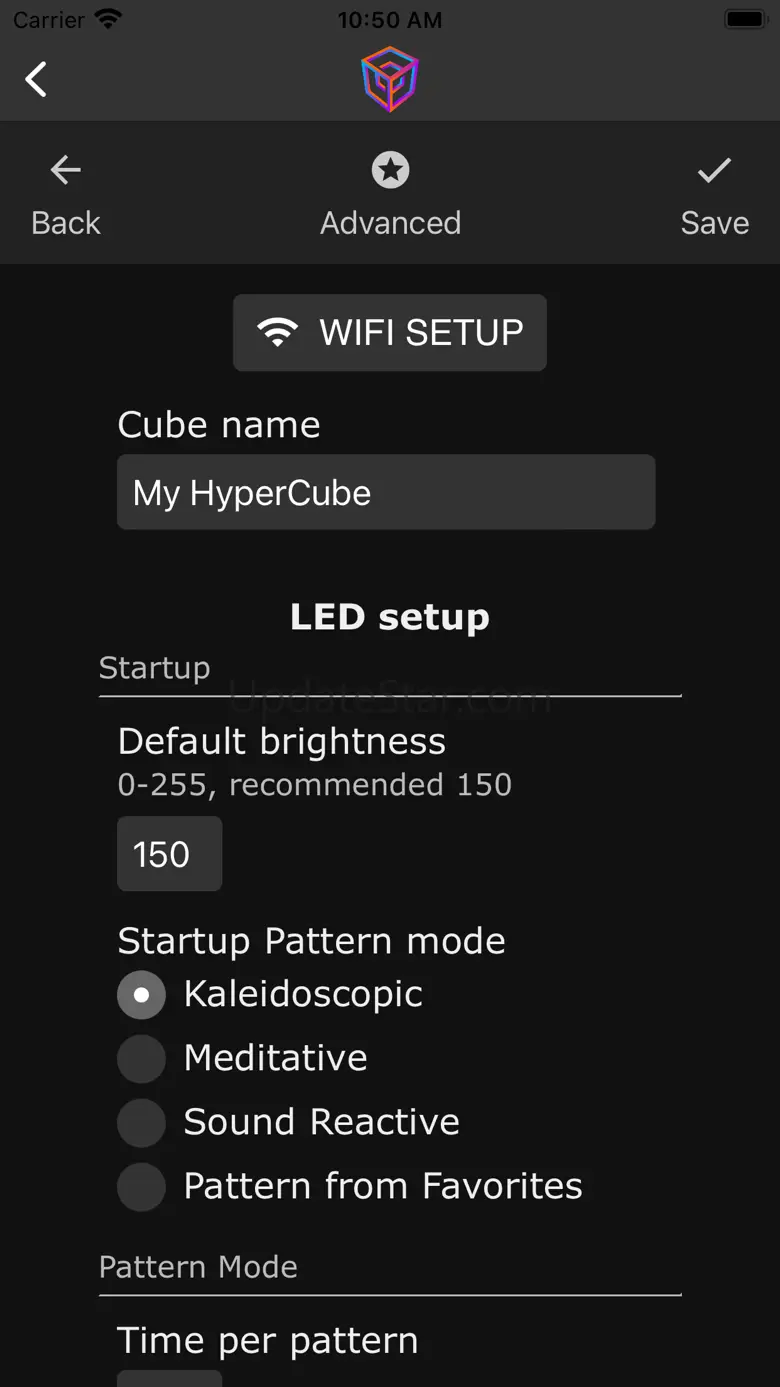Open the Advanced settings
The image size is (780, 1387).
390,194
